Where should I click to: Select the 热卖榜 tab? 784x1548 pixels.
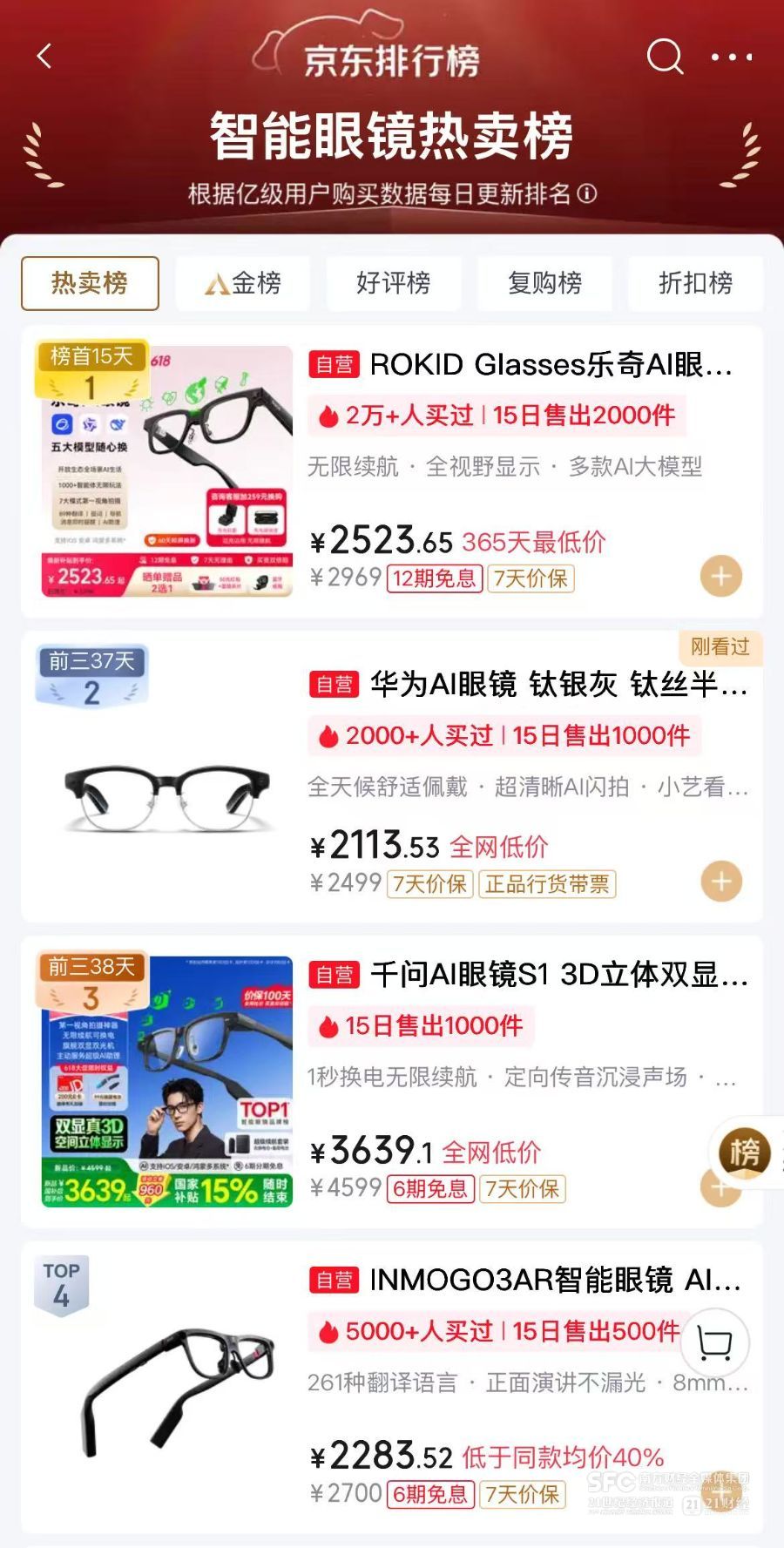90,283
